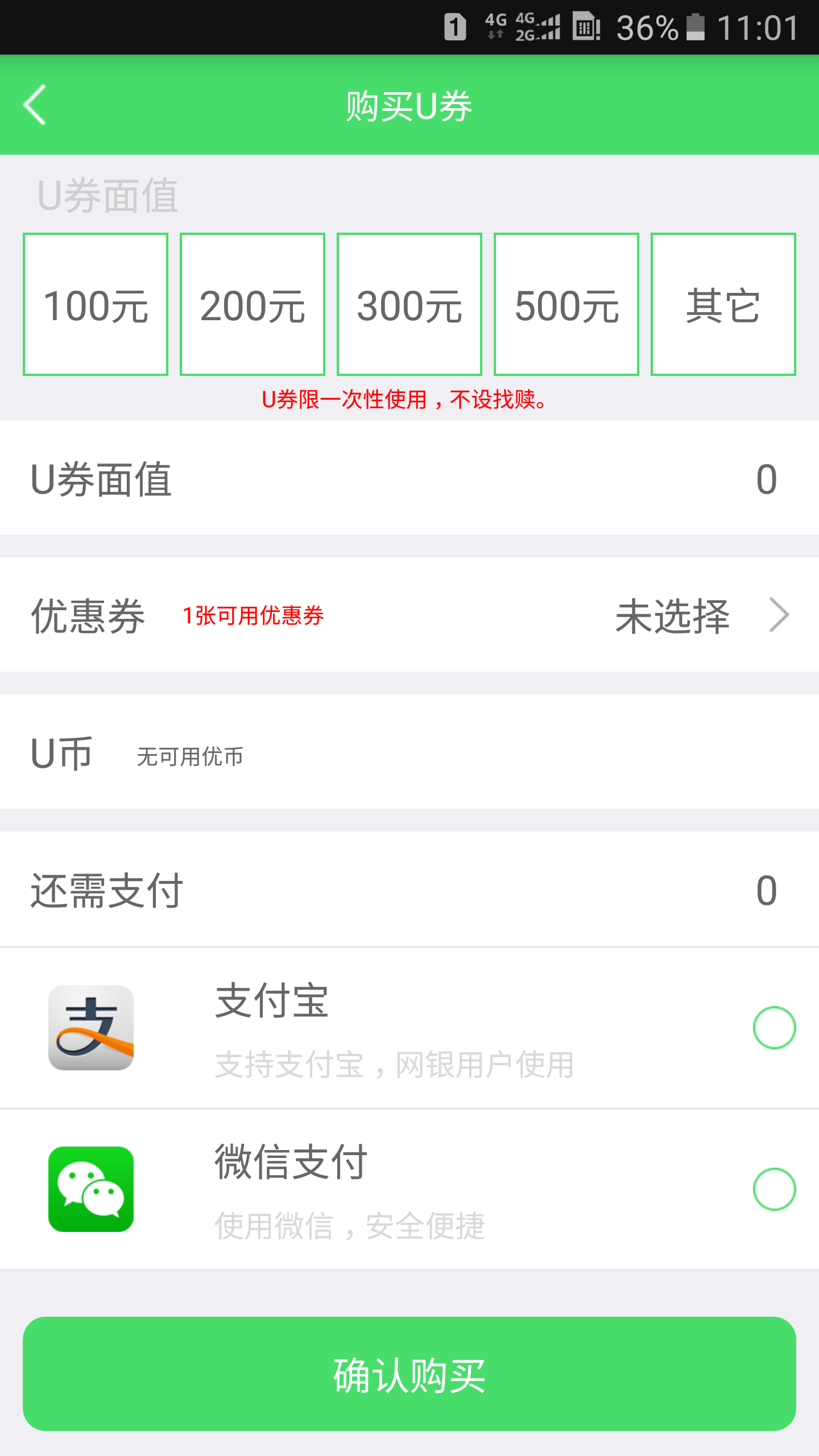Choose the 200元 voucher value
The image size is (819, 1456).
(x=253, y=304)
